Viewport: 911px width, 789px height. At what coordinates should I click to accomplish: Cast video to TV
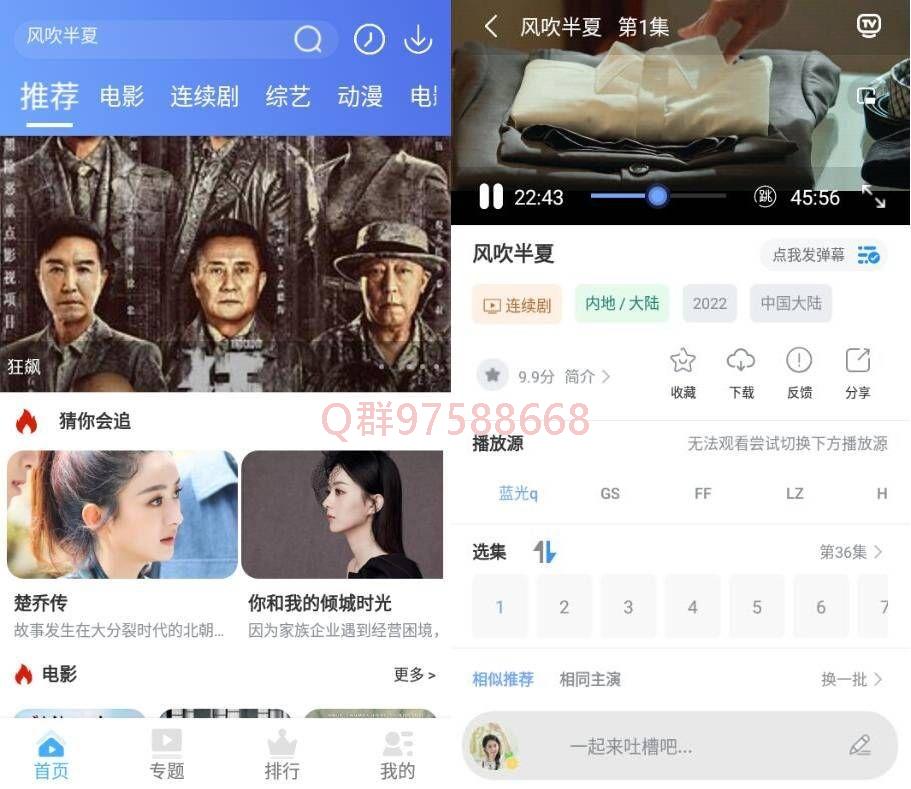tap(869, 27)
